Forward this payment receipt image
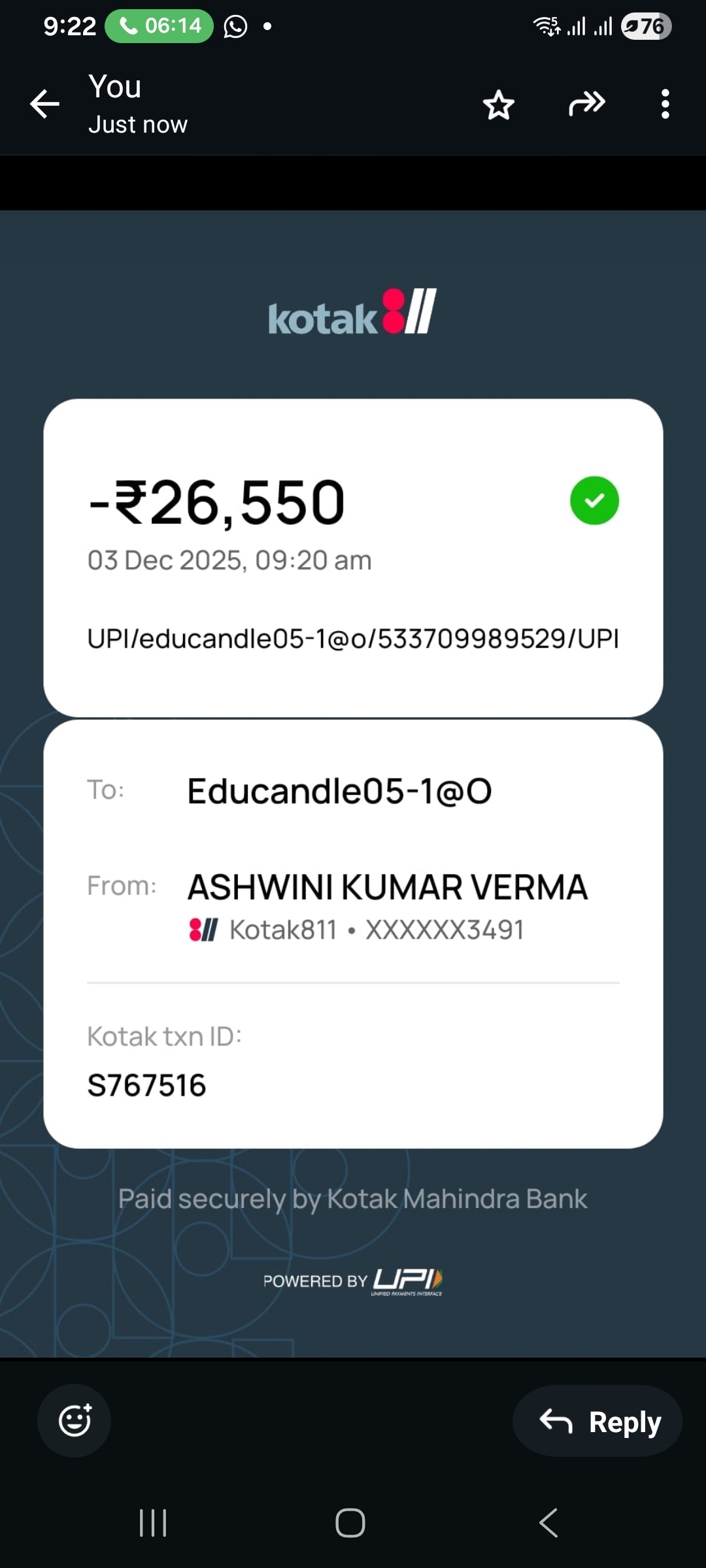The image size is (706, 1568). click(586, 105)
